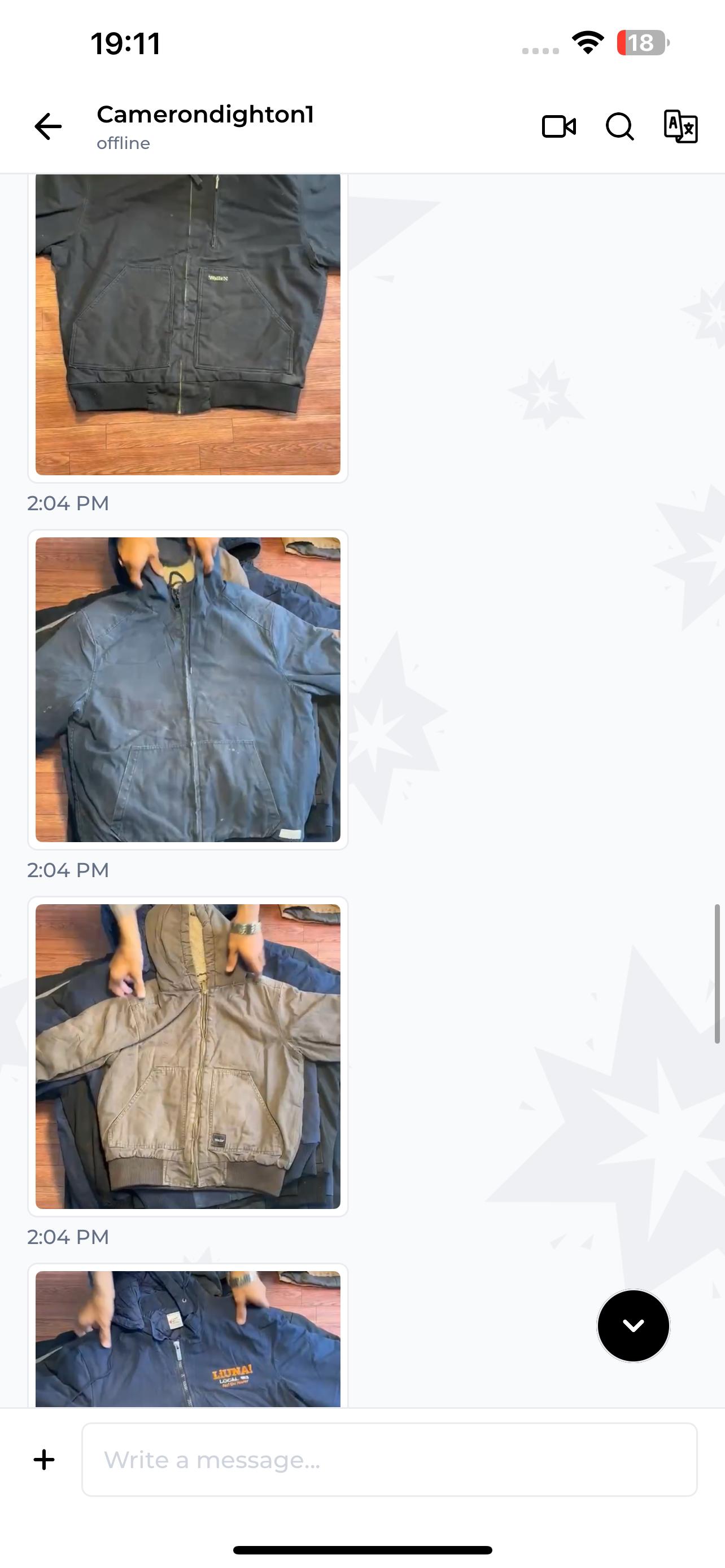Go back using the arrow icon

click(48, 126)
